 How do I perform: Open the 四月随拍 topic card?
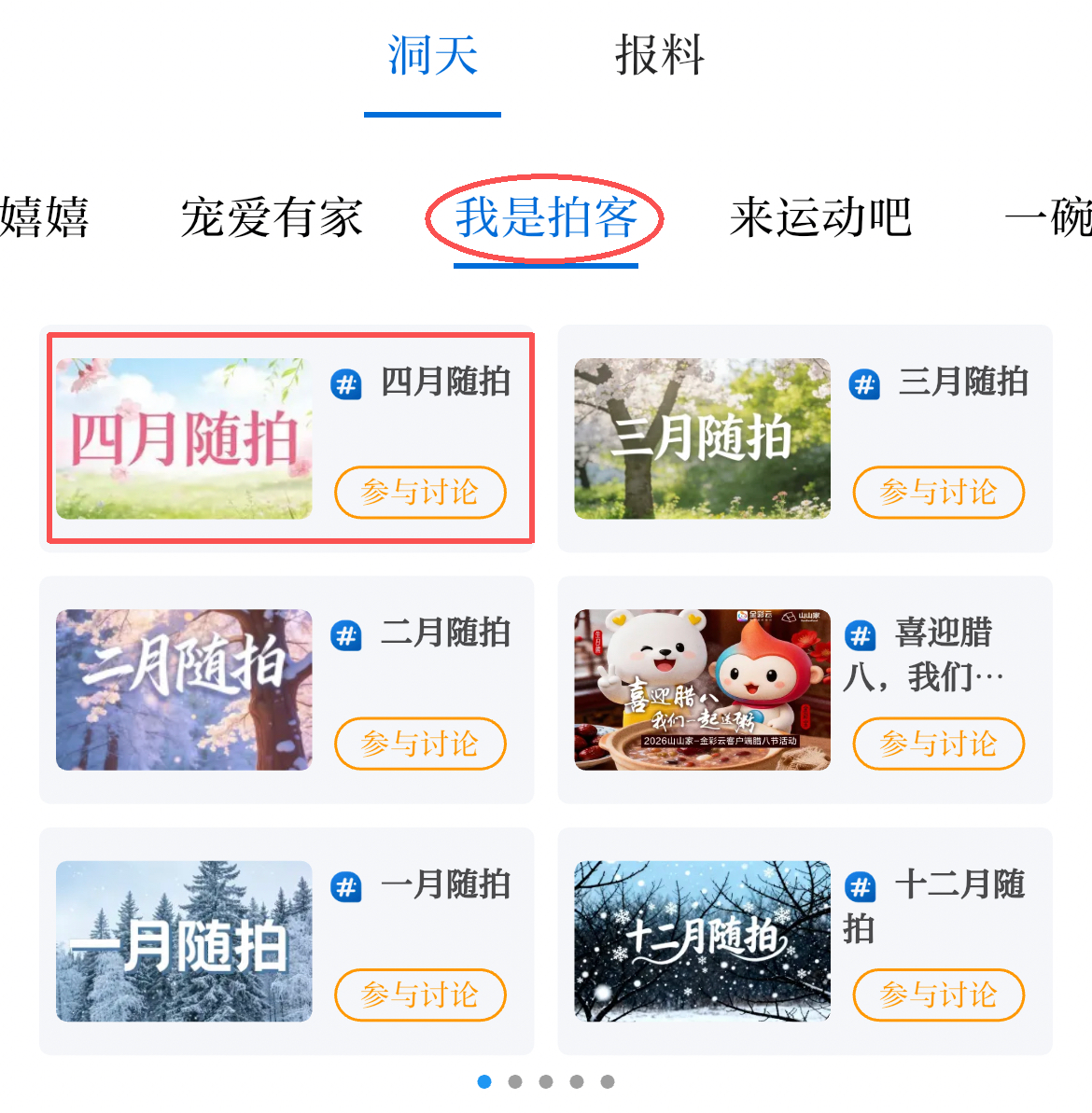184,438
